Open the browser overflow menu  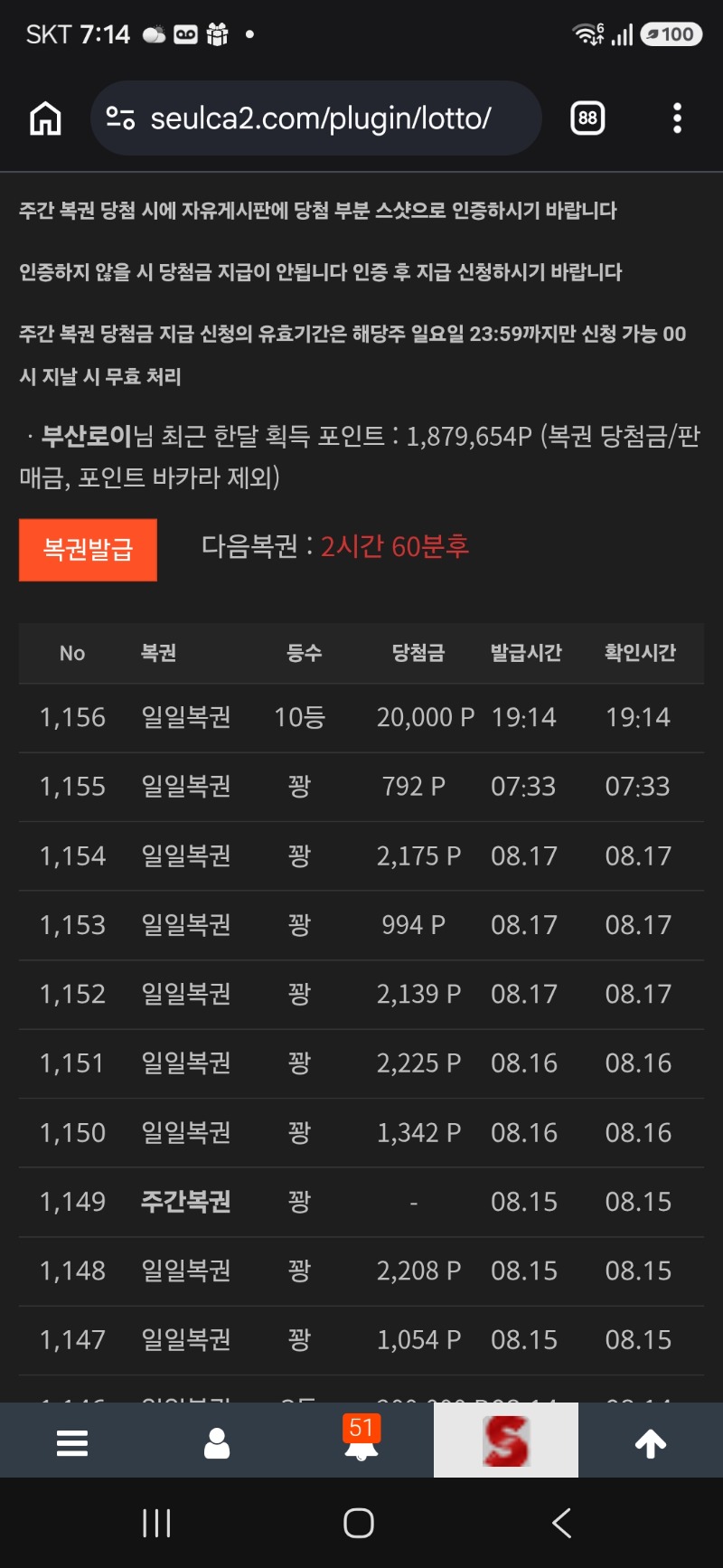coord(677,118)
